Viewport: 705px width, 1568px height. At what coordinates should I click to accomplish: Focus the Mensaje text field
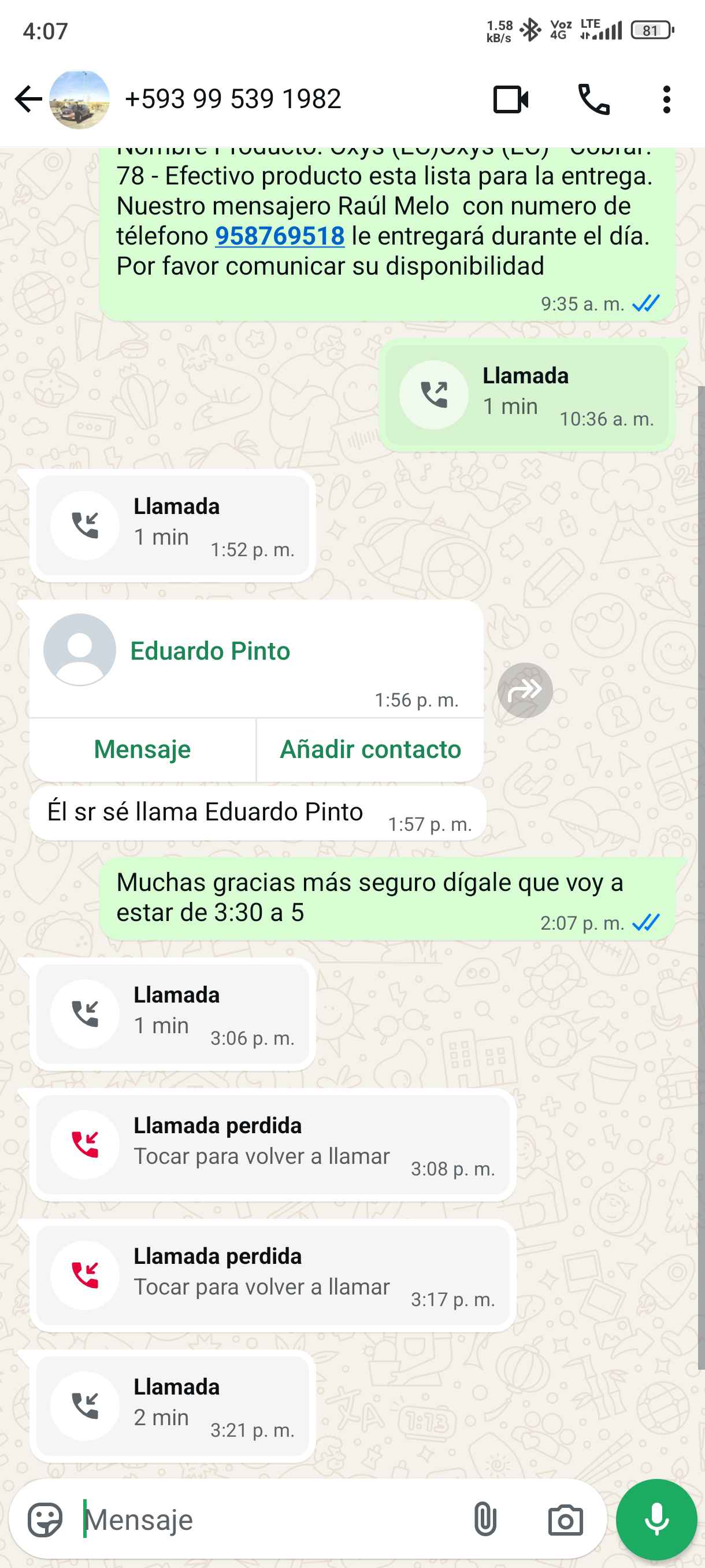coord(268,1520)
